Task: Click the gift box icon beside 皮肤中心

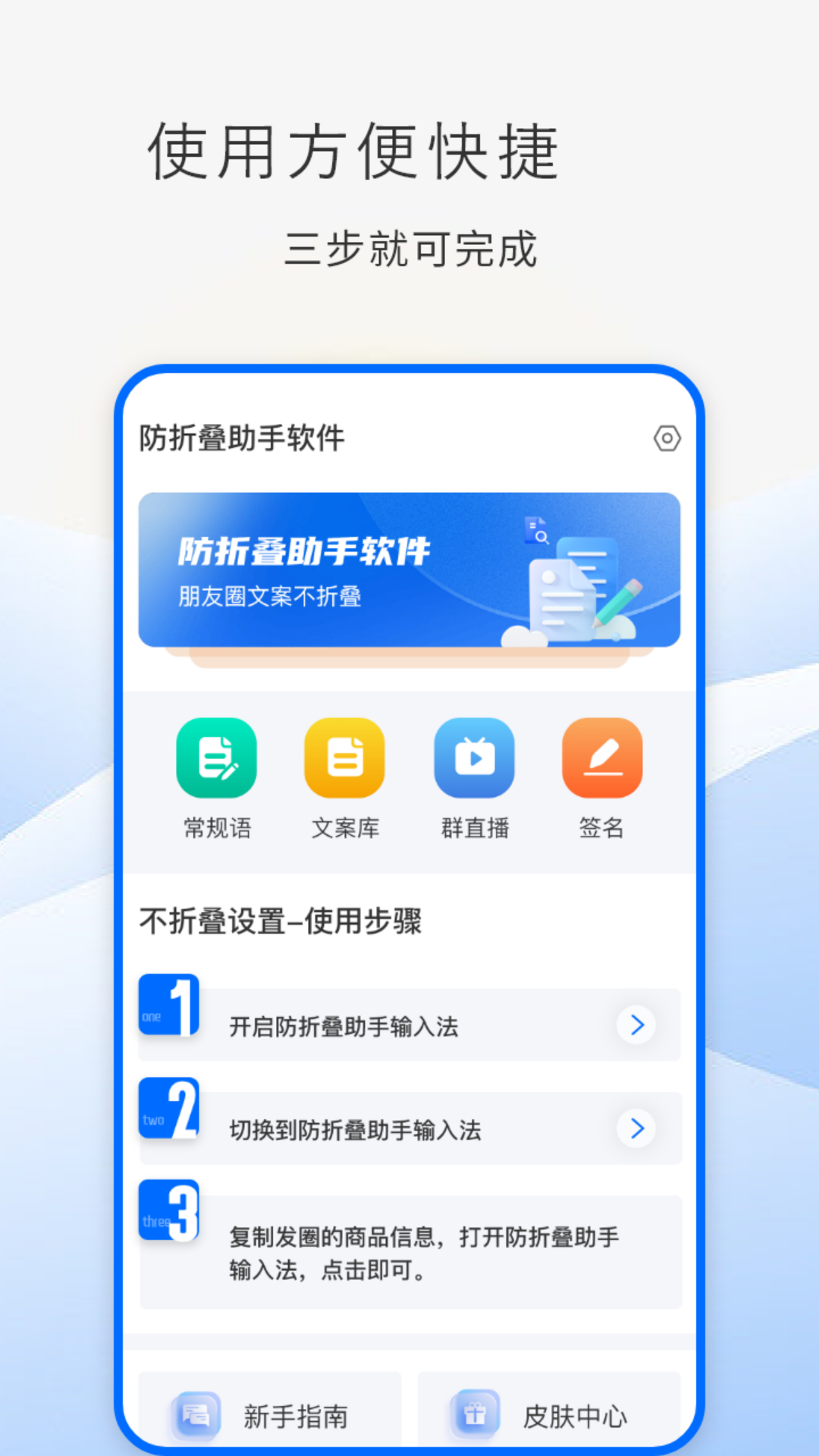Action: pyautogui.click(x=475, y=1412)
